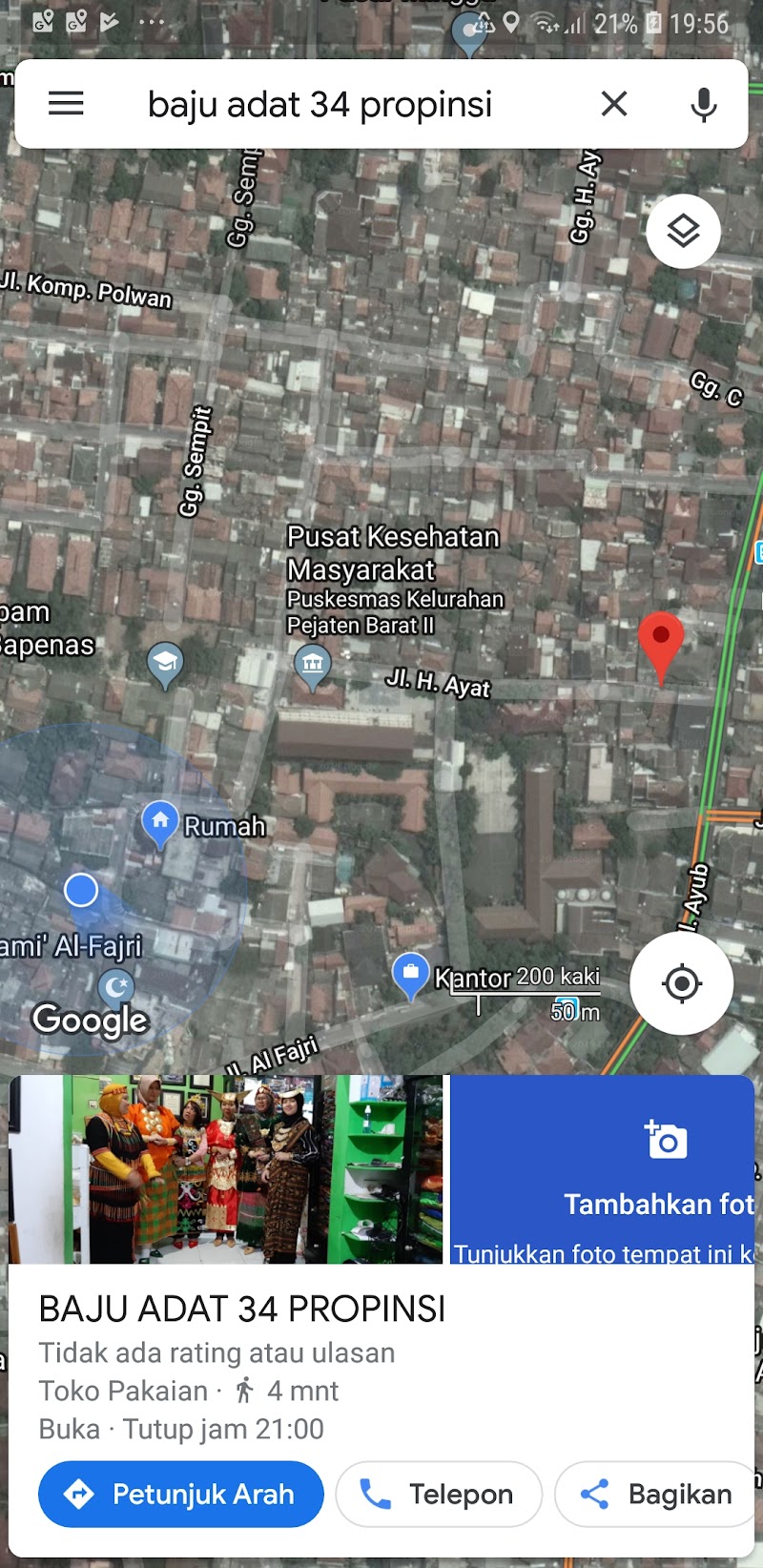Open Puskesmas Kelurahan Pejaten Barat II marker
The height and width of the screenshot is (1568, 763).
[312, 665]
